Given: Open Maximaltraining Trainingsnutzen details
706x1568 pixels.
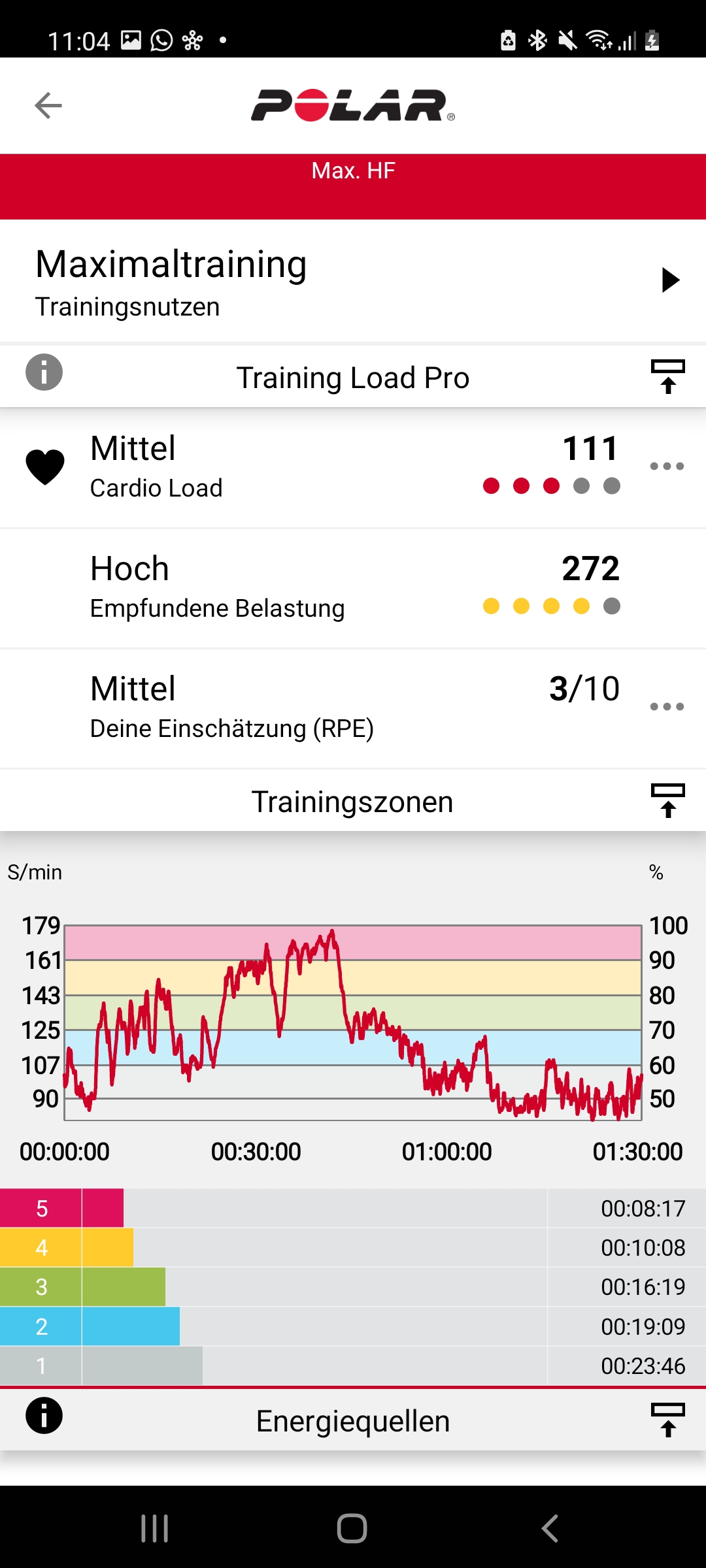Looking at the screenshot, I should tap(670, 280).
